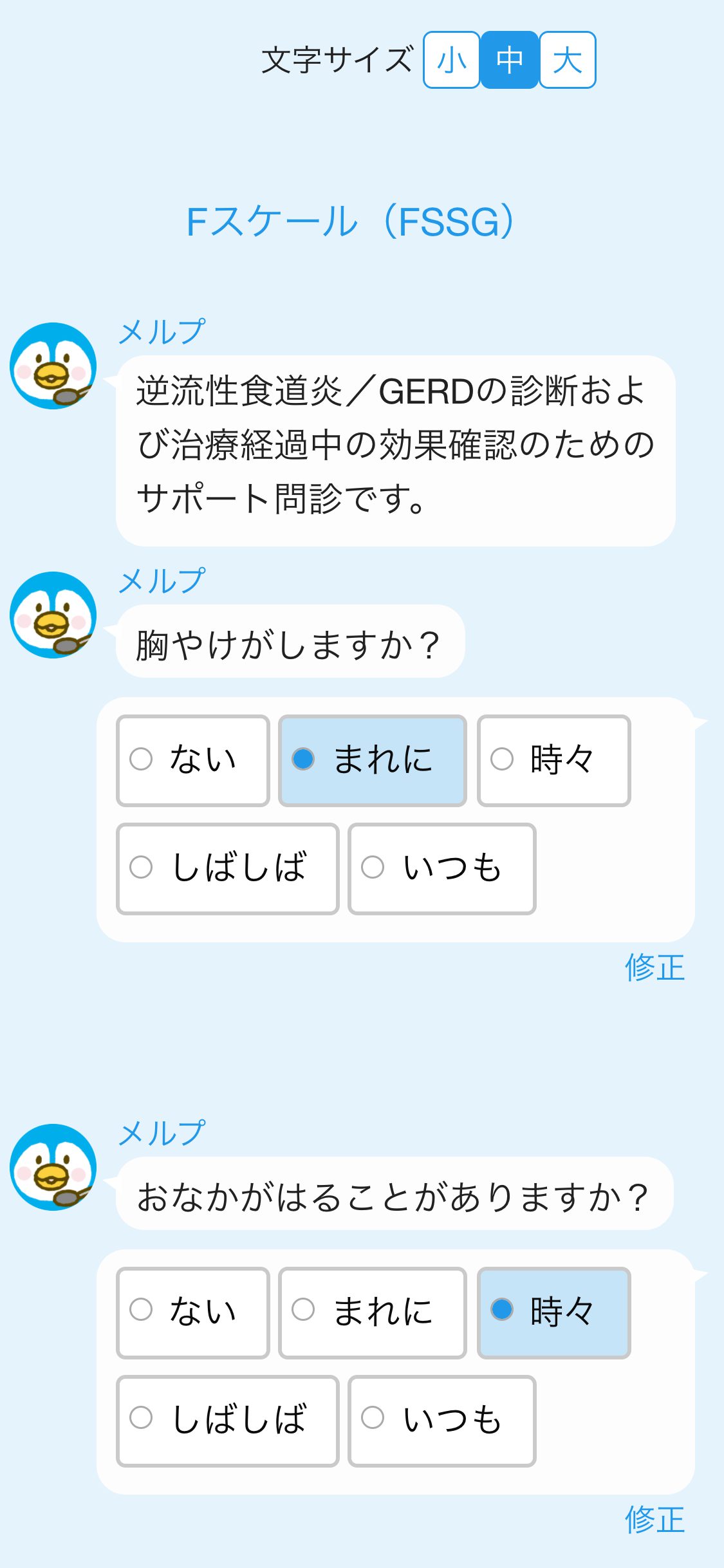Select まれに for the heartburn question

click(x=371, y=760)
